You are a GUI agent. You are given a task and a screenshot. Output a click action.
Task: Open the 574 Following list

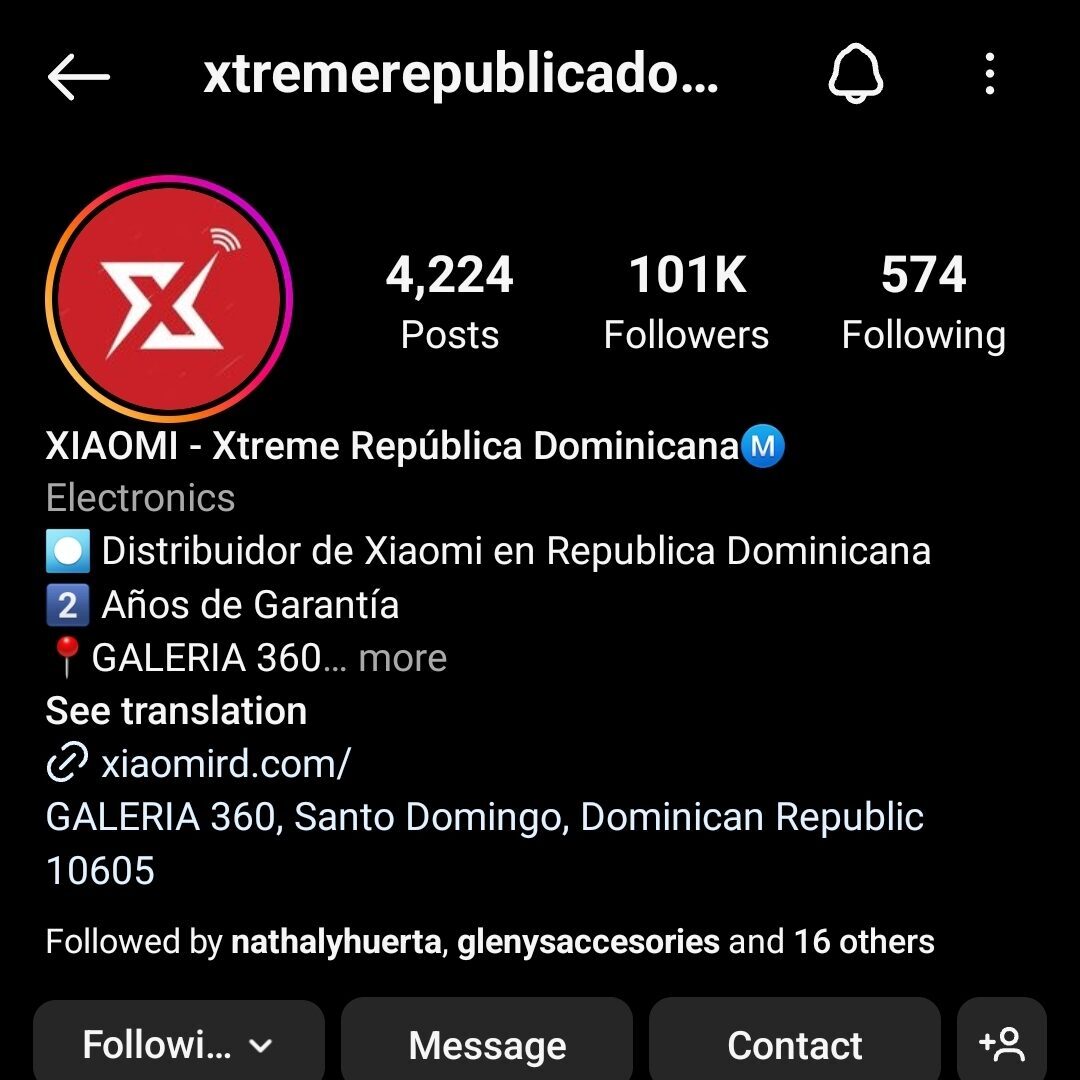point(923,302)
